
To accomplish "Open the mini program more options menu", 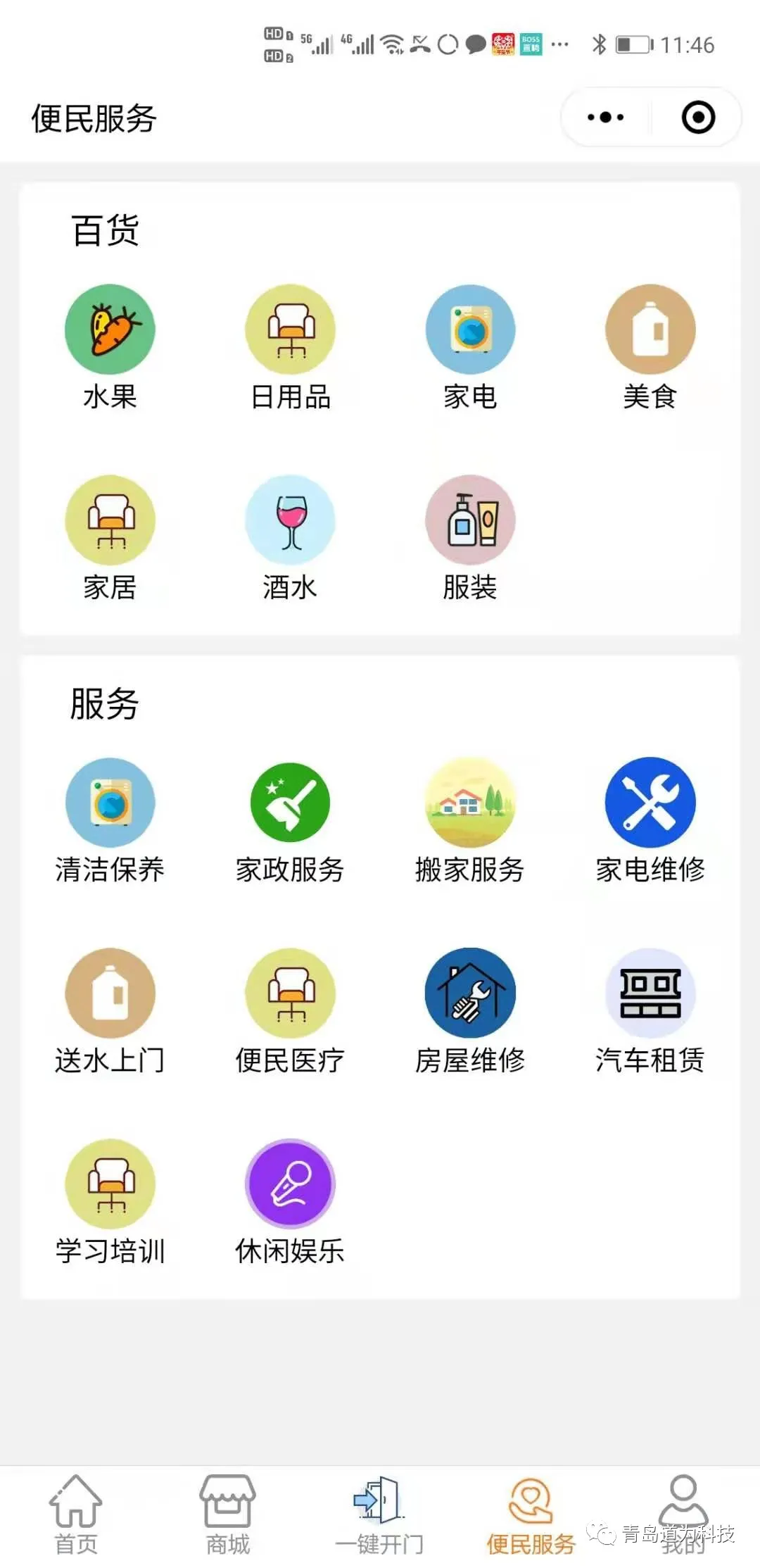I will click(x=605, y=118).
